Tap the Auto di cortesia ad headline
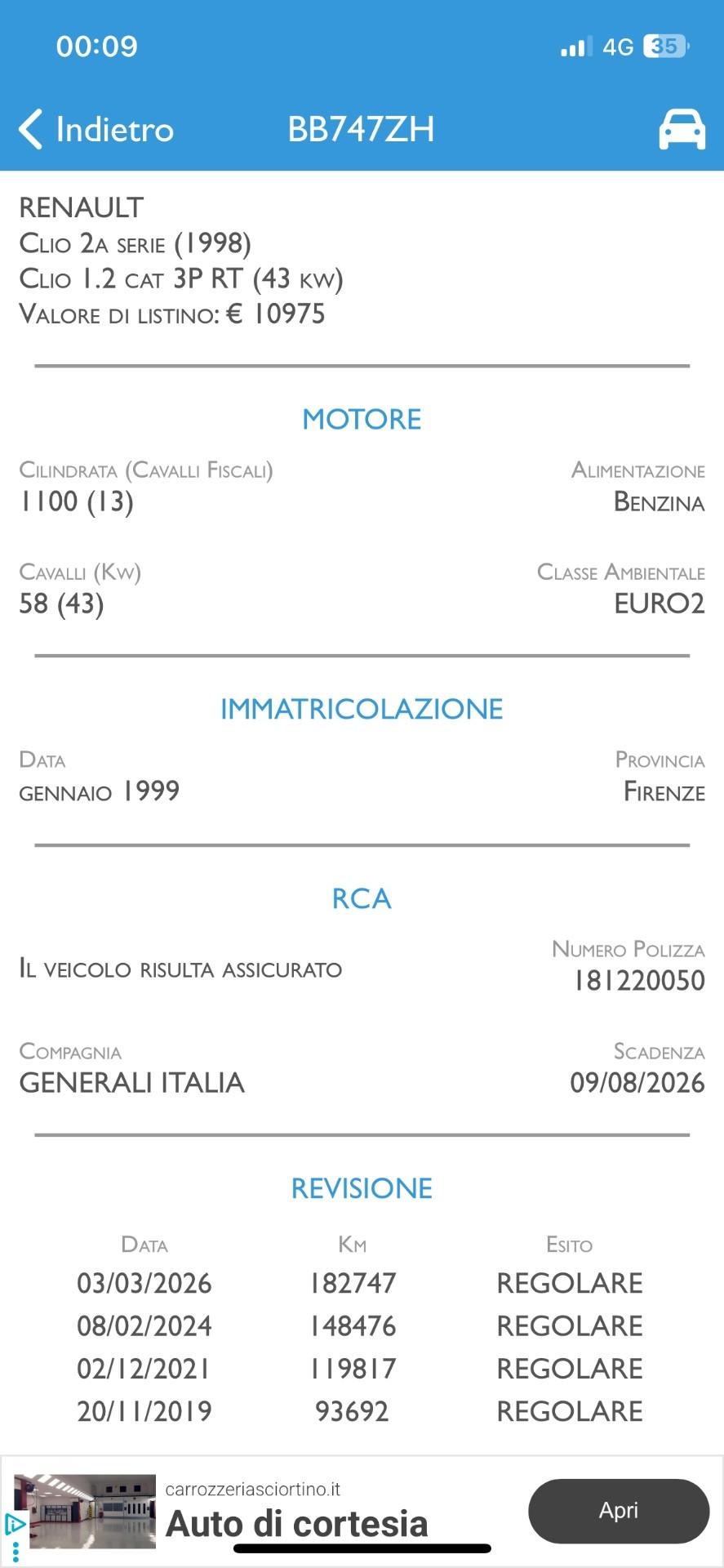The width and height of the screenshot is (724, 1568). (x=296, y=1524)
